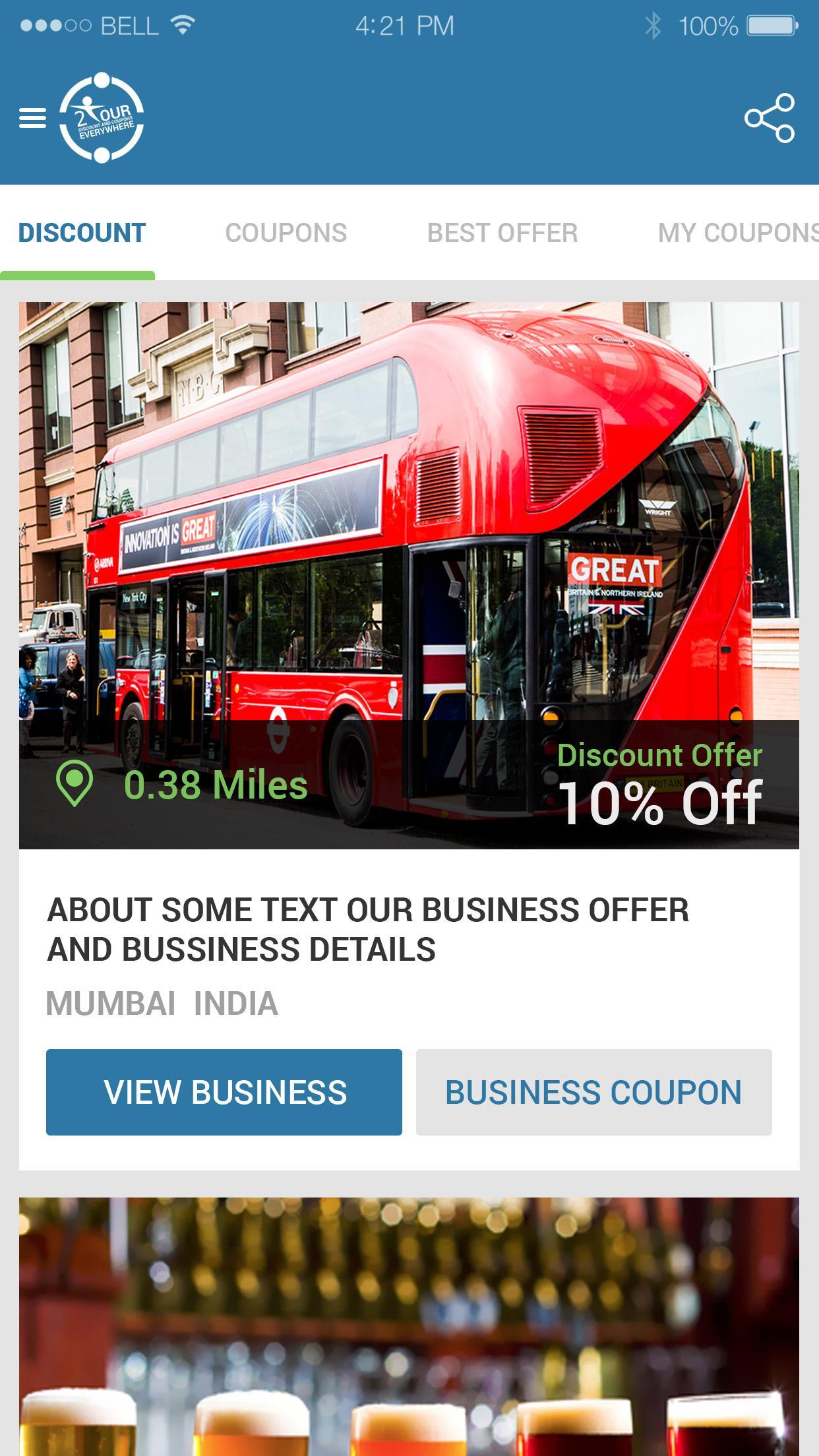Image resolution: width=819 pixels, height=1456 pixels.
Task: Open the BEST OFFER tab
Action: [x=503, y=231]
